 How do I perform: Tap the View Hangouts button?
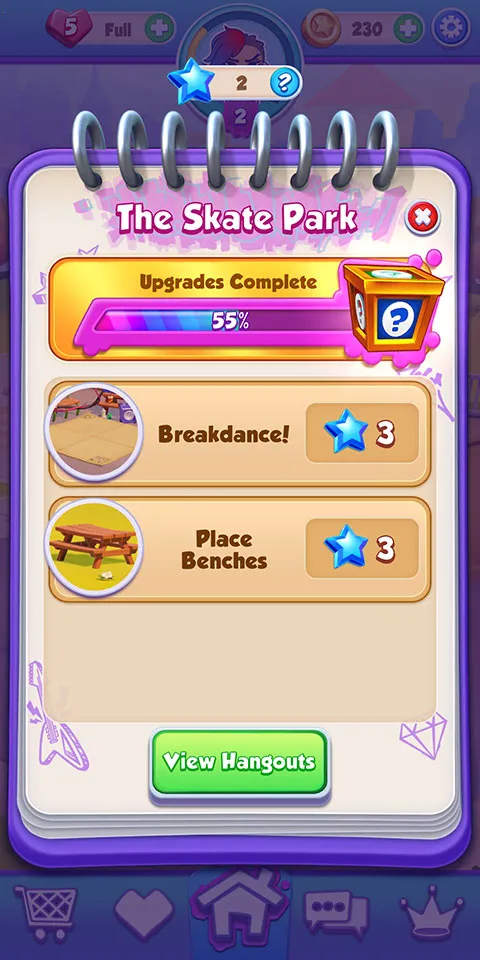(x=239, y=762)
